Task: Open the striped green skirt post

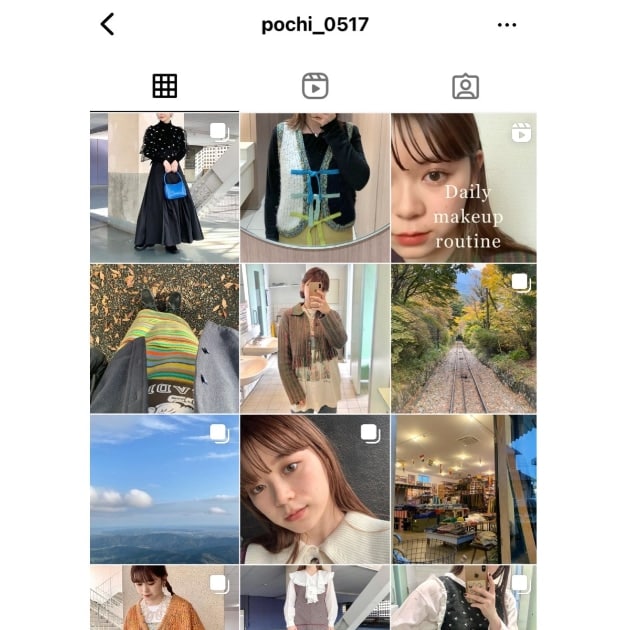Action: tap(164, 338)
